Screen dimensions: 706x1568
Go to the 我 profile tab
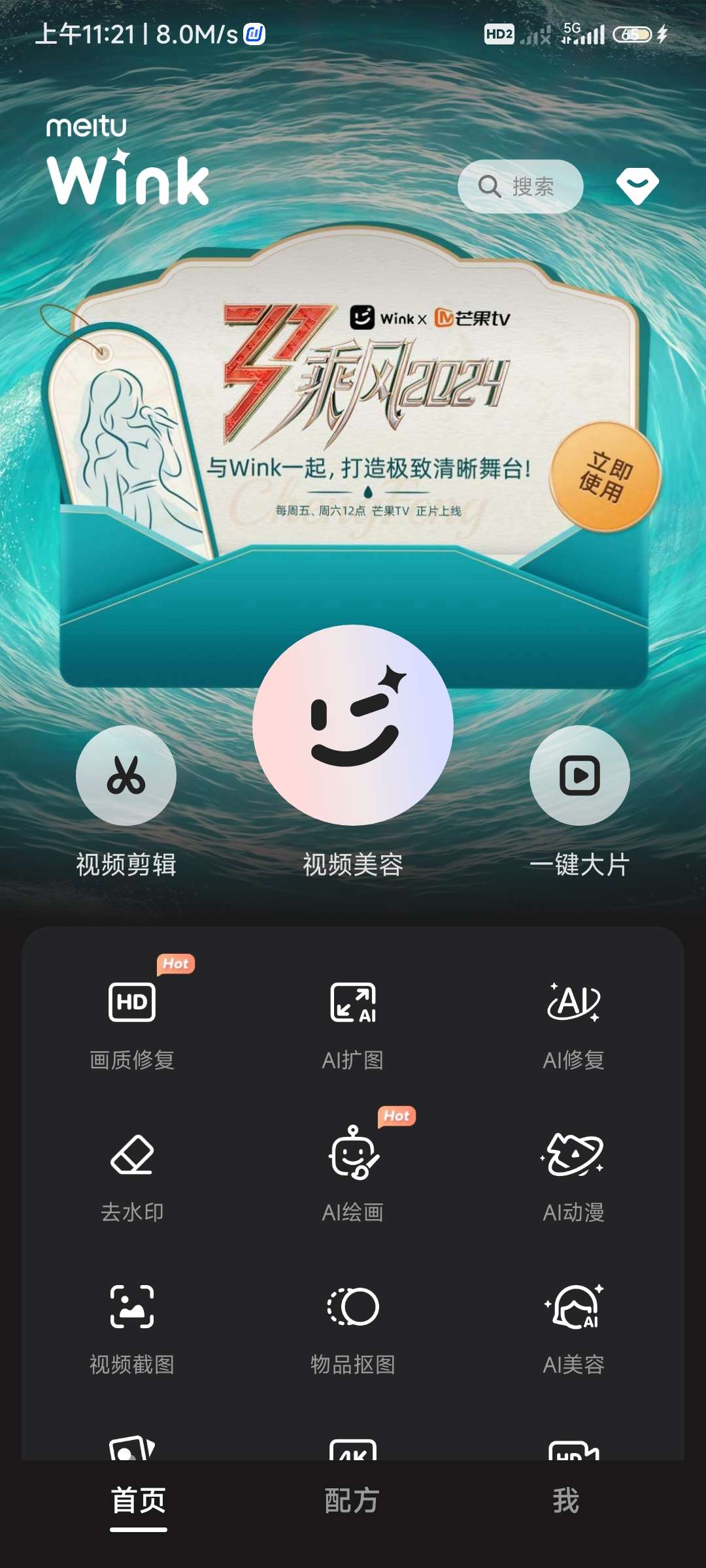point(566,1501)
